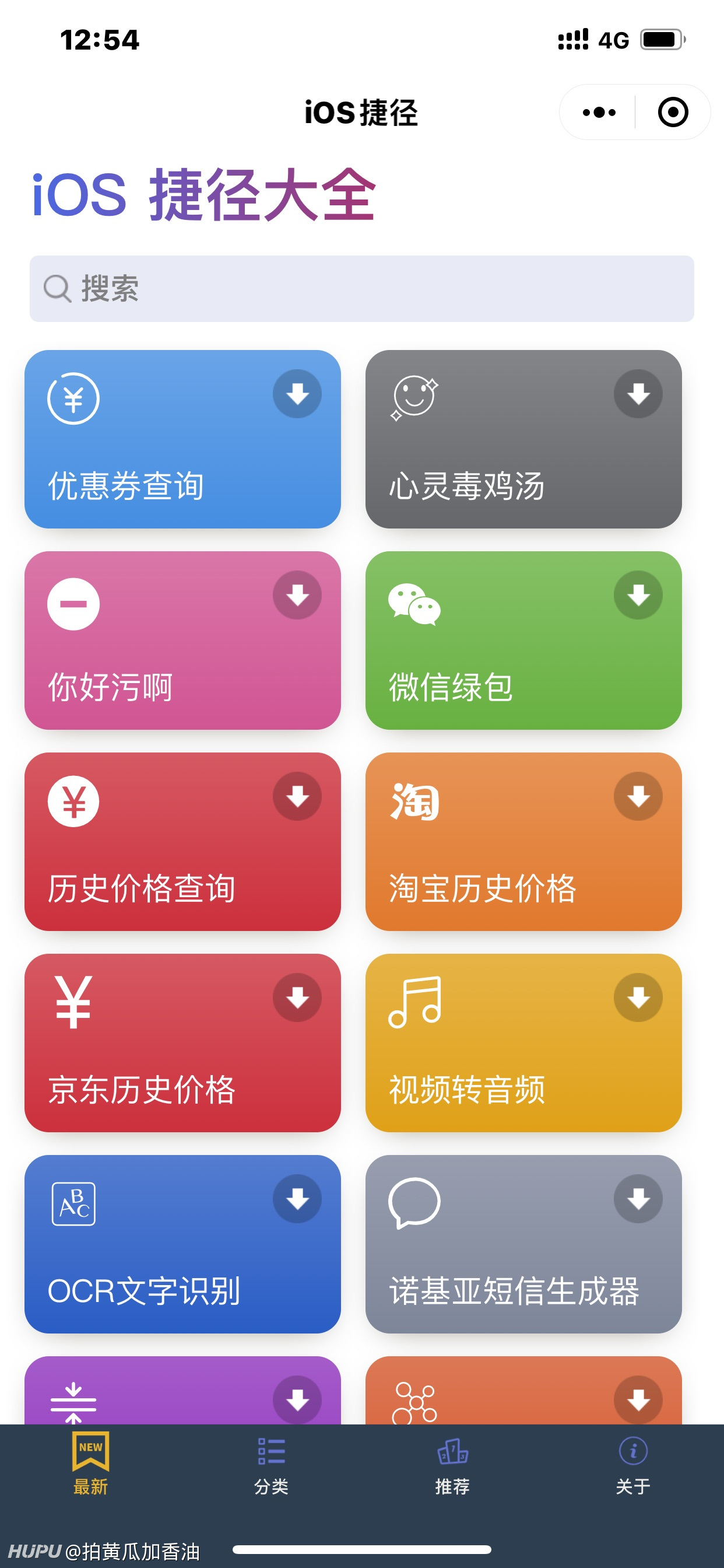Download the 心灵毒鸡汤 shortcut
The image size is (724, 1568).
638,394
